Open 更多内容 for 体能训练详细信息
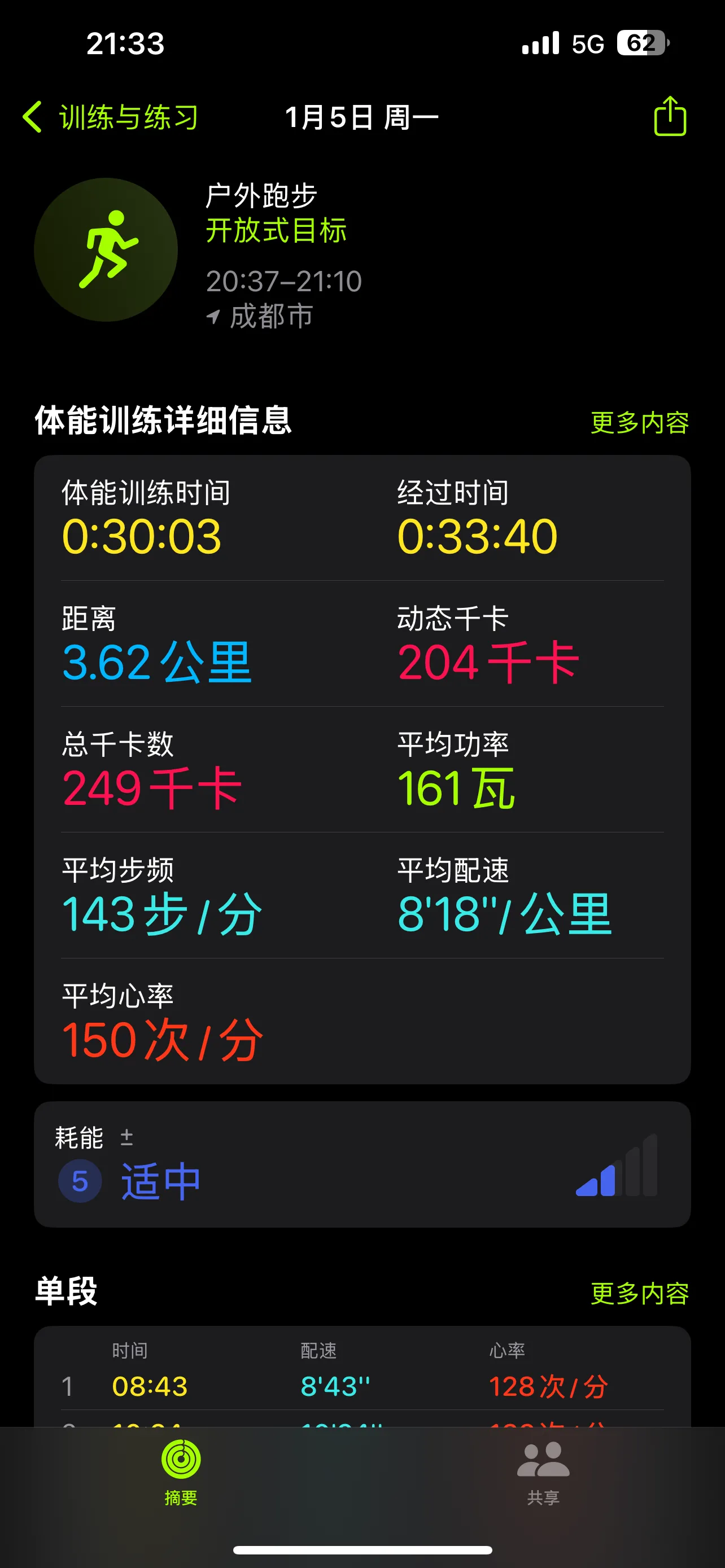 [639, 423]
